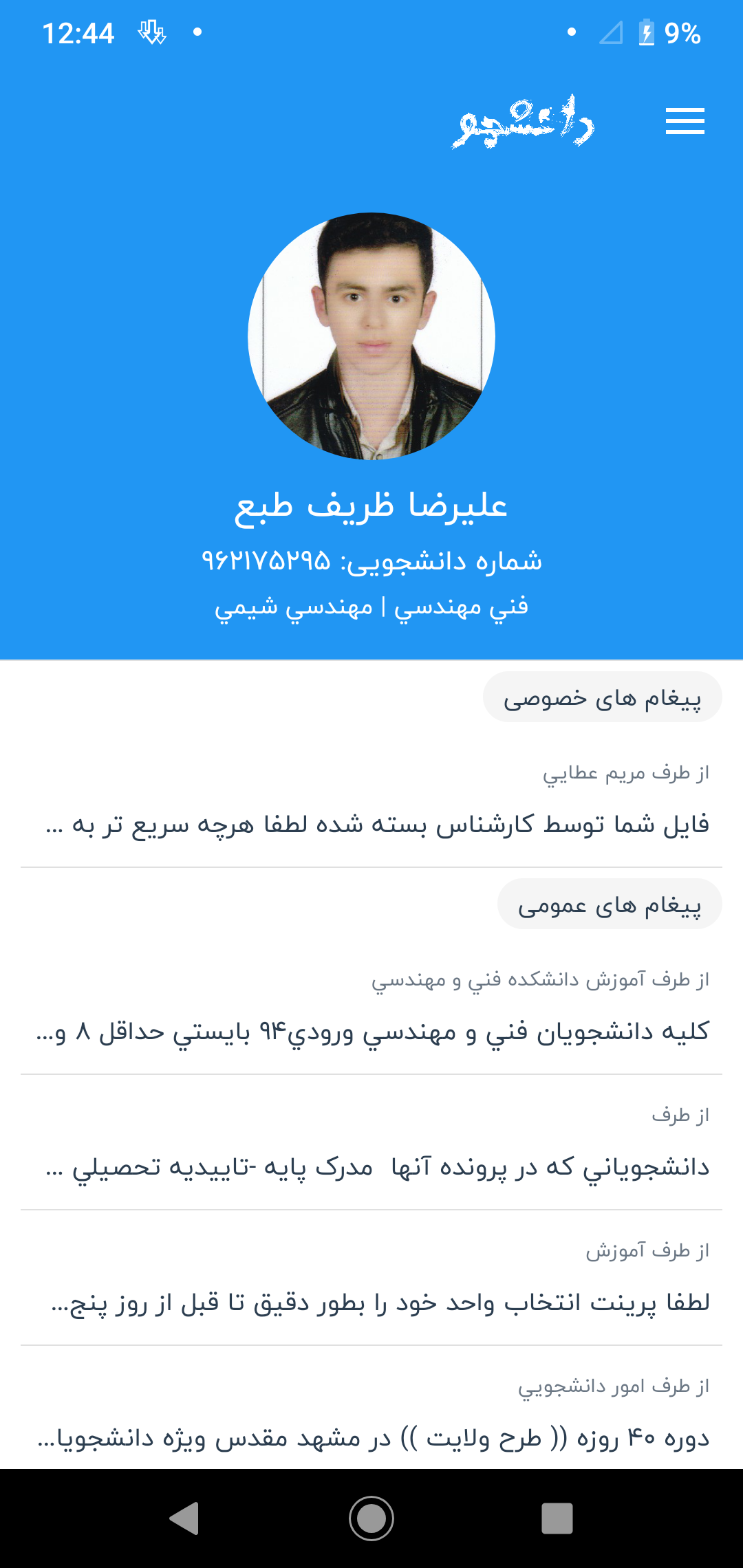Go back with the system back button
Image resolution: width=743 pixels, height=1568 pixels.
coord(184,1518)
